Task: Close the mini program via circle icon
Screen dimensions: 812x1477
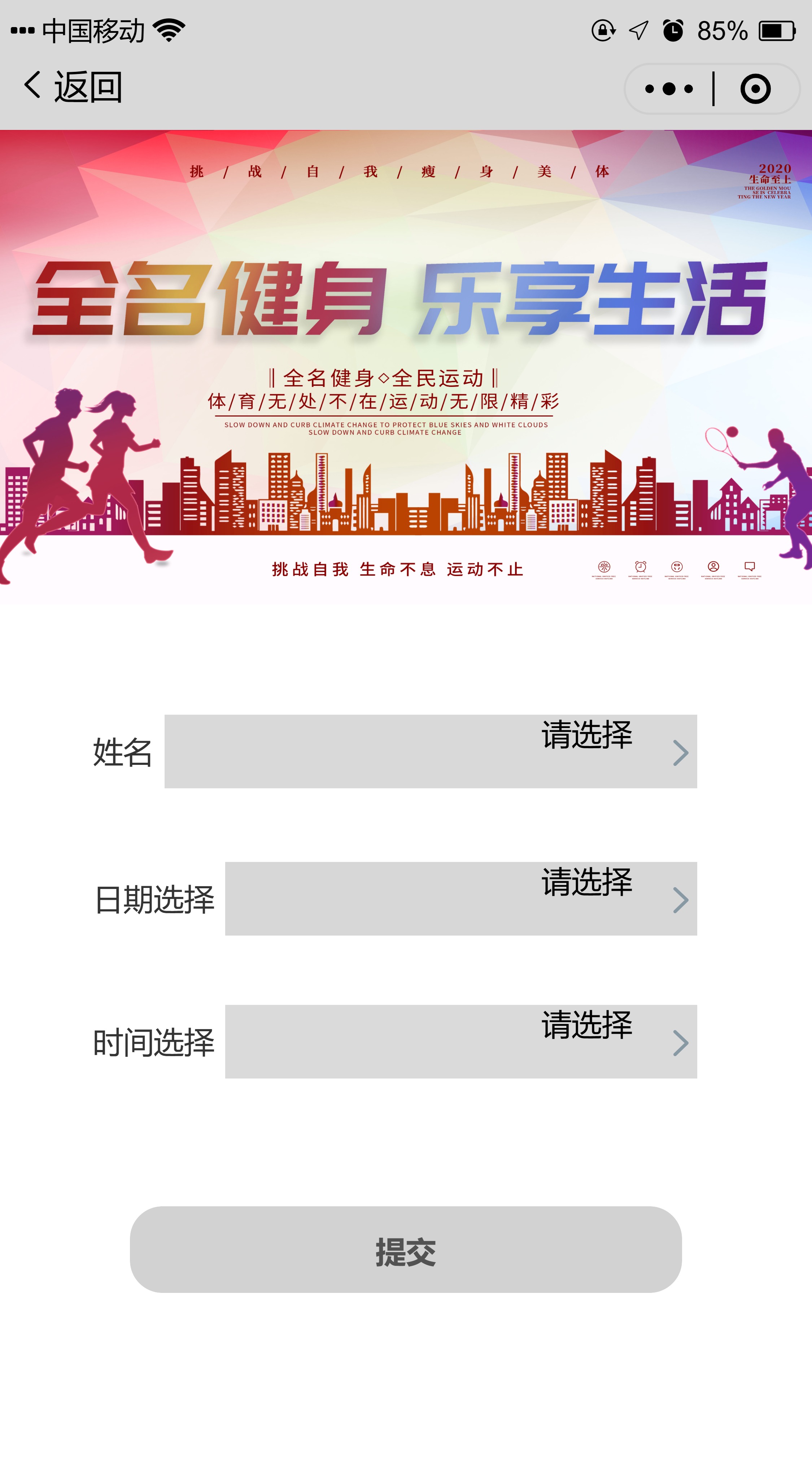Action: tap(755, 89)
